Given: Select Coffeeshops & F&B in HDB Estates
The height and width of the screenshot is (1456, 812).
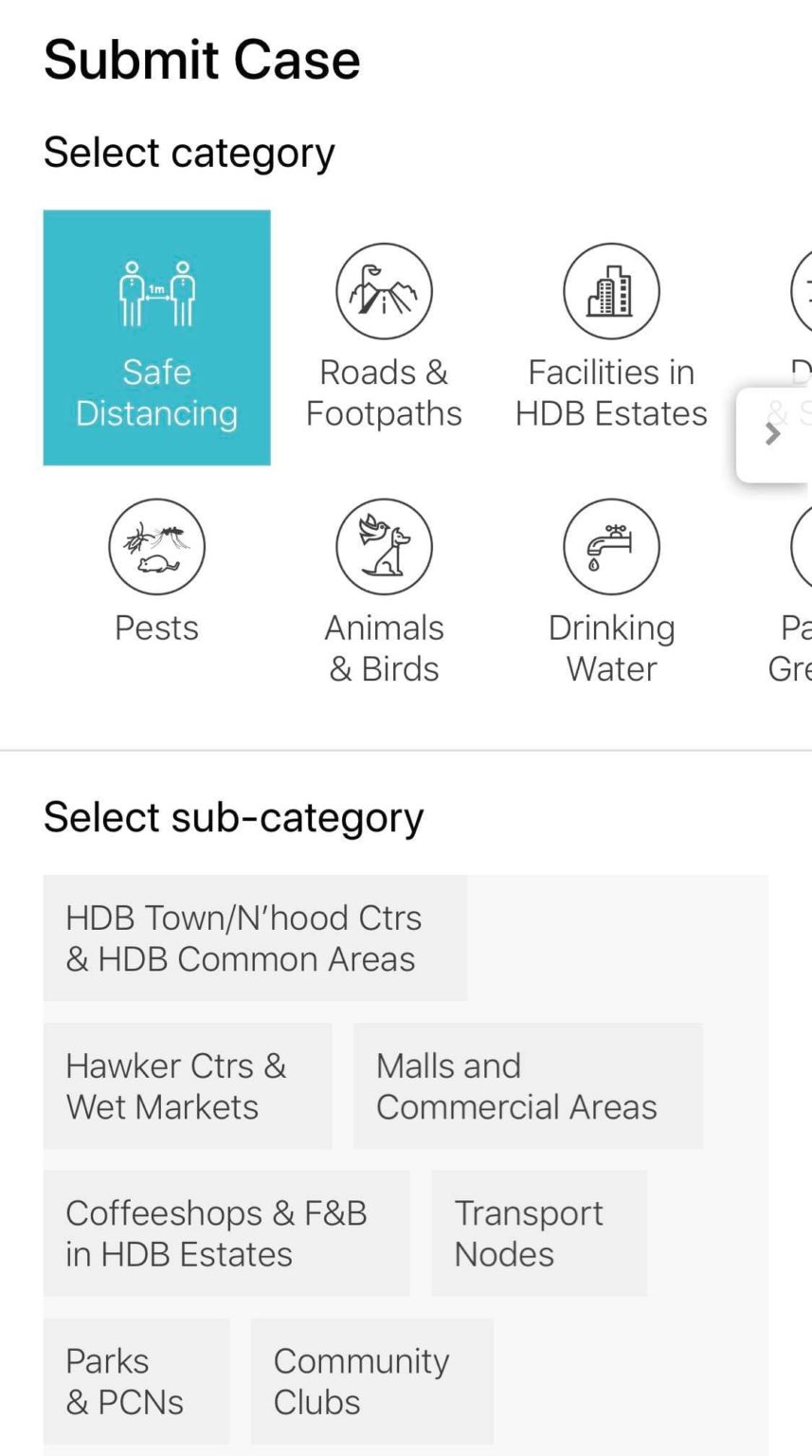Looking at the screenshot, I should [226, 1233].
